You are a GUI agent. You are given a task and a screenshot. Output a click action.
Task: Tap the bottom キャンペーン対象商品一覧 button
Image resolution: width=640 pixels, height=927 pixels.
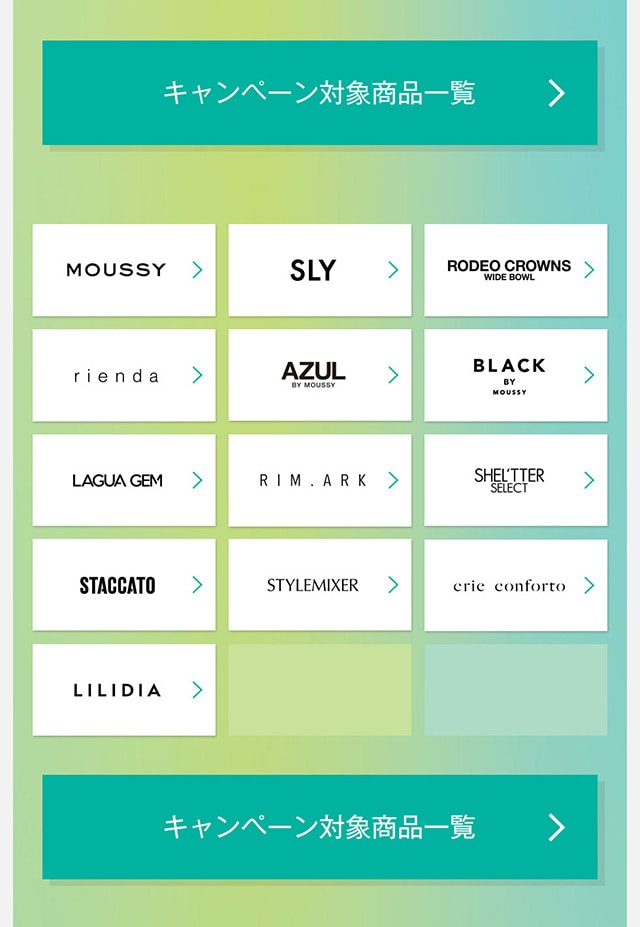tap(320, 827)
